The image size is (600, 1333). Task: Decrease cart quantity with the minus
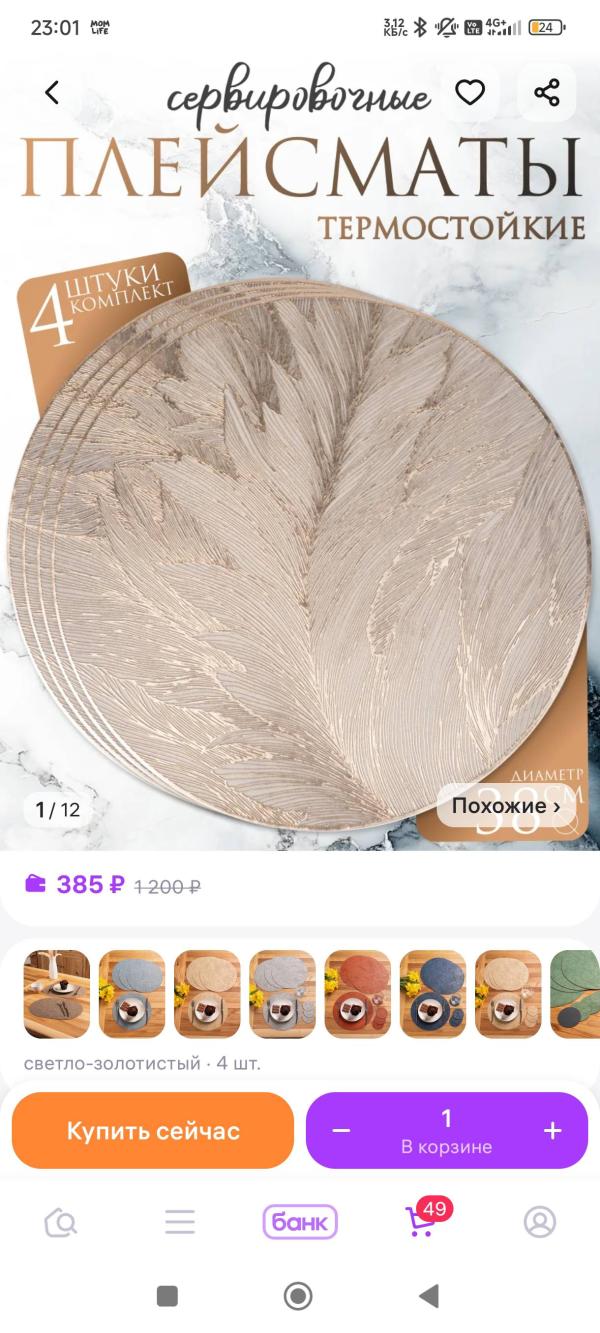[341, 1131]
